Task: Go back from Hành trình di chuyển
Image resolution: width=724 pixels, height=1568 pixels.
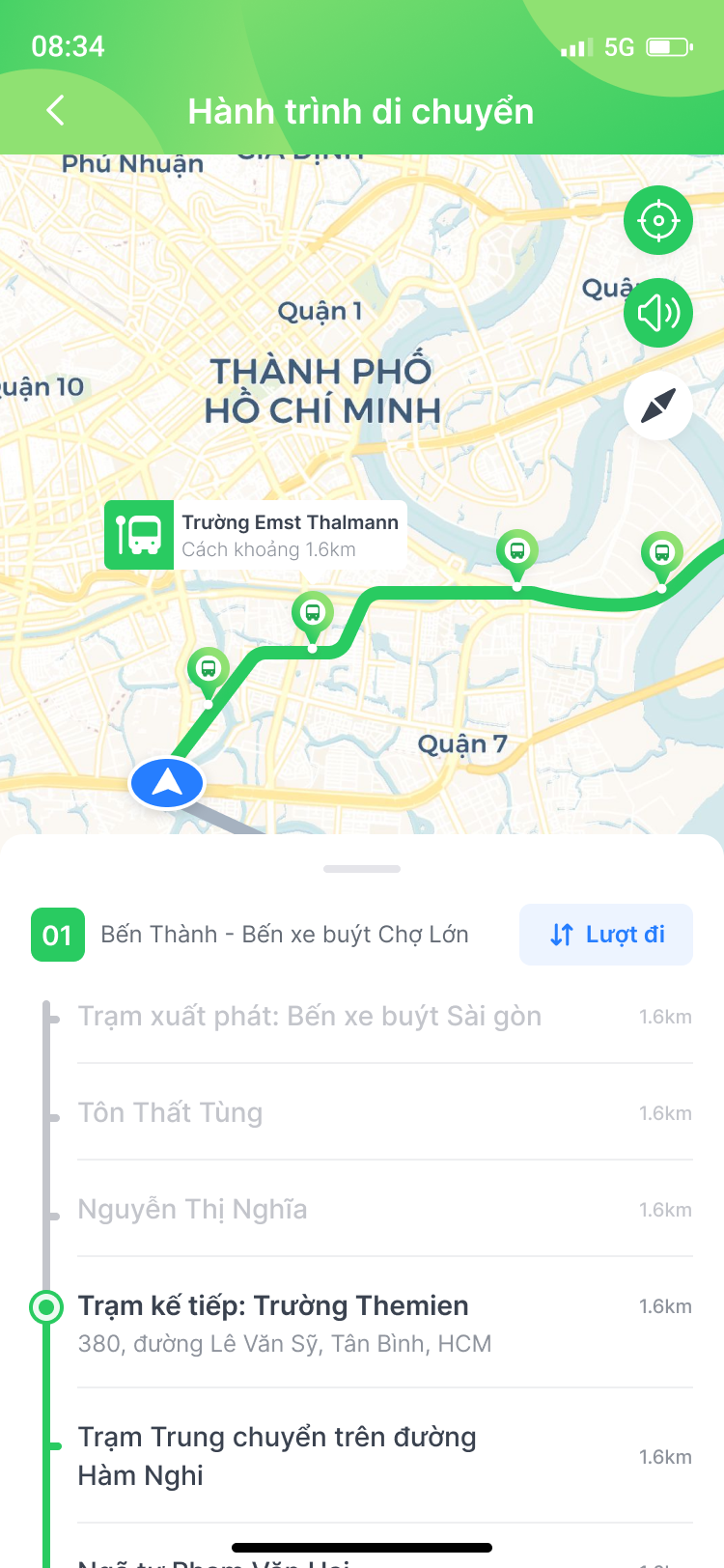Action: [56, 111]
